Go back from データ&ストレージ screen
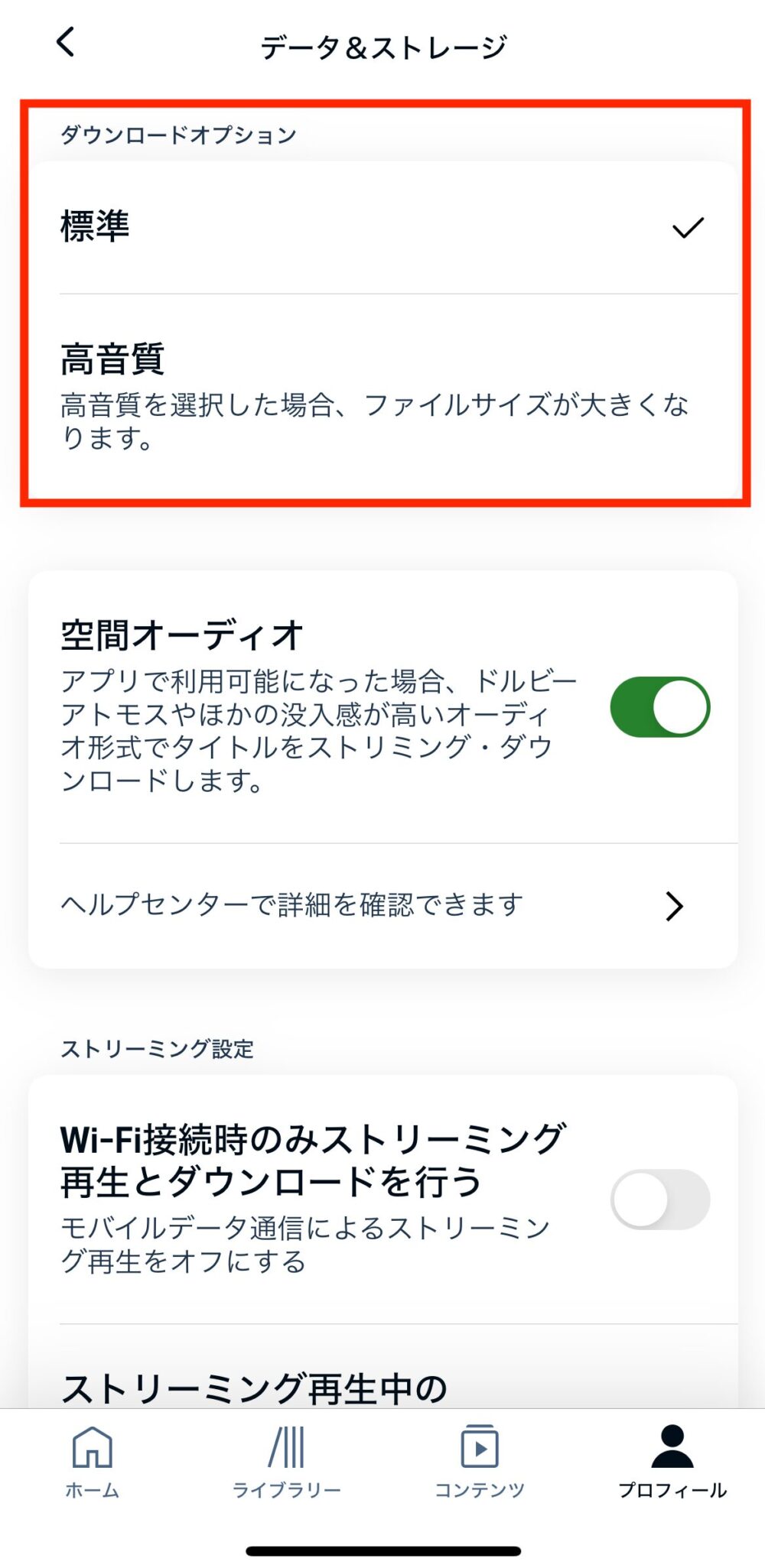The image size is (765, 1568). click(66, 42)
